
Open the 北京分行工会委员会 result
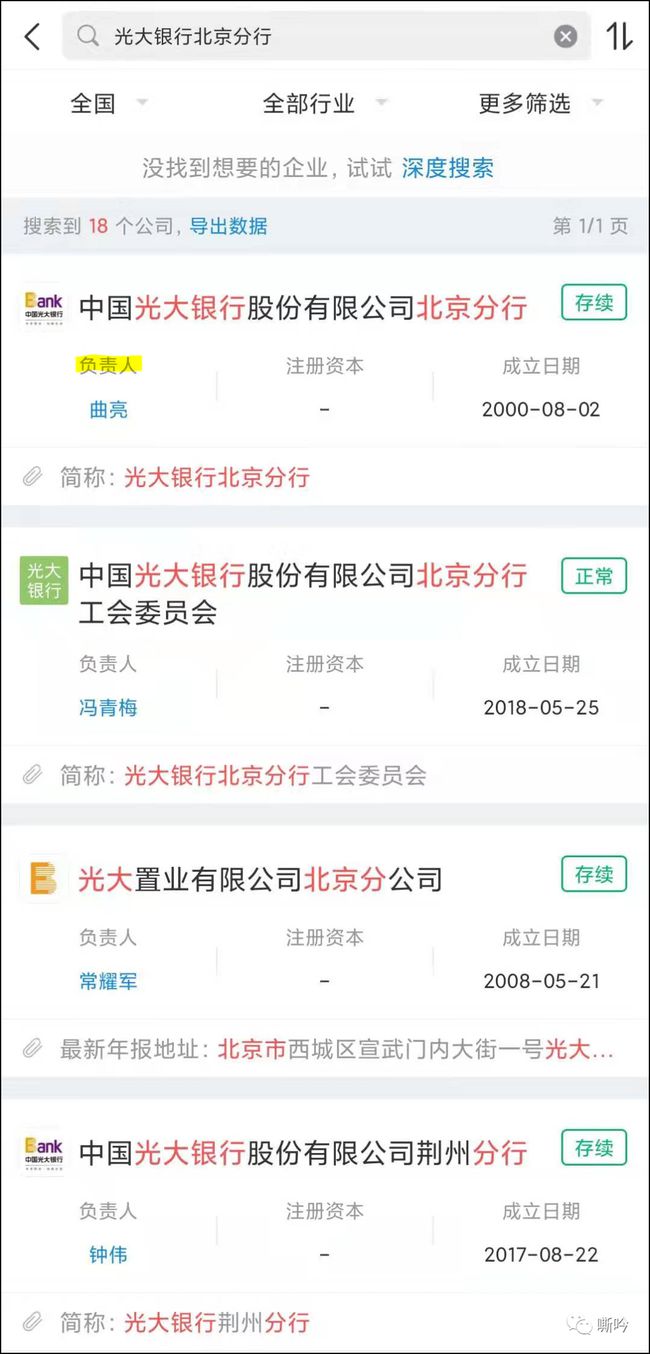point(303,593)
